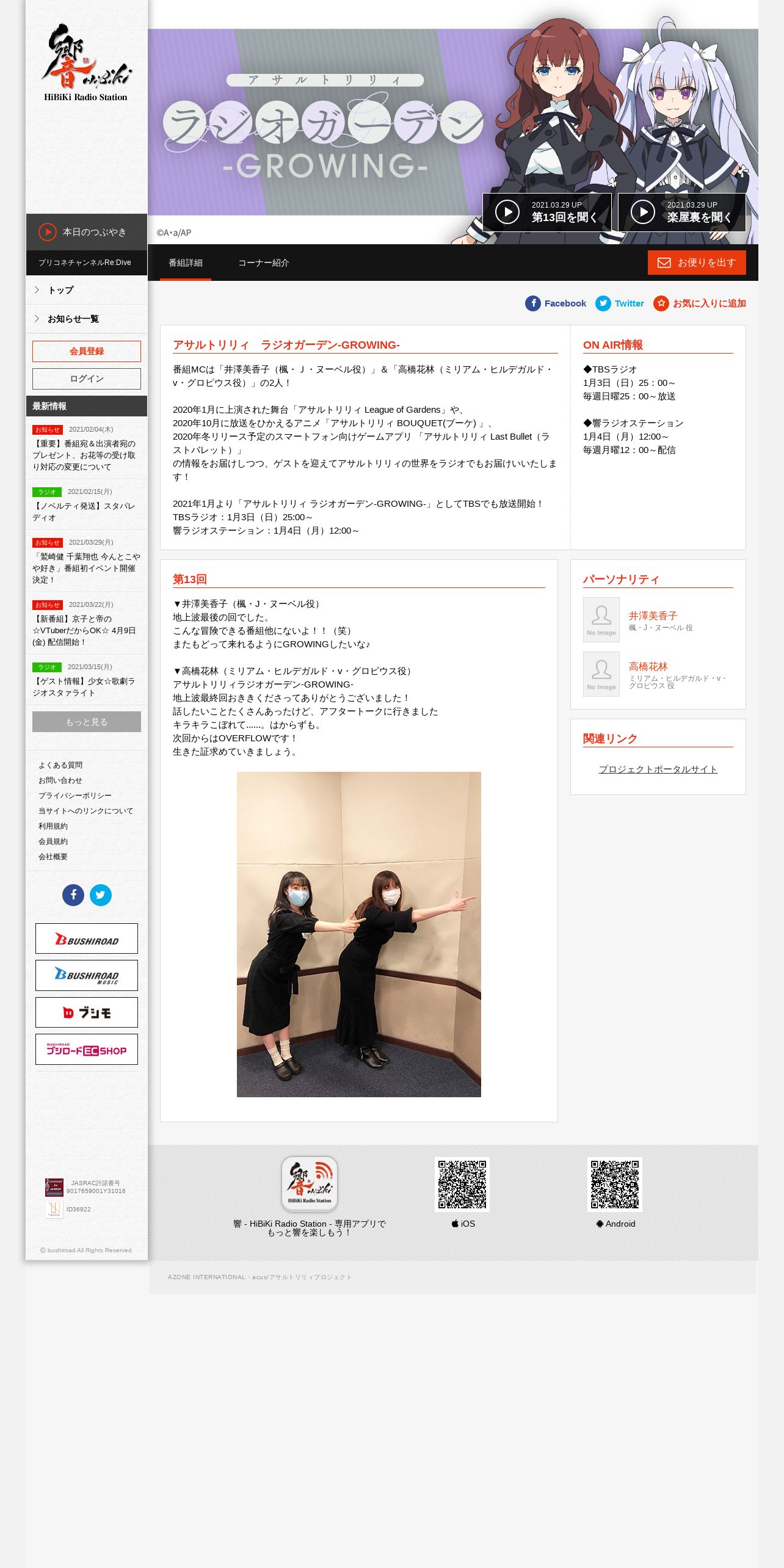The height and width of the screenshot is (1568, 784).
Task: Open personality 井澤美香子's profile
Action: click(x=653, y=615)
